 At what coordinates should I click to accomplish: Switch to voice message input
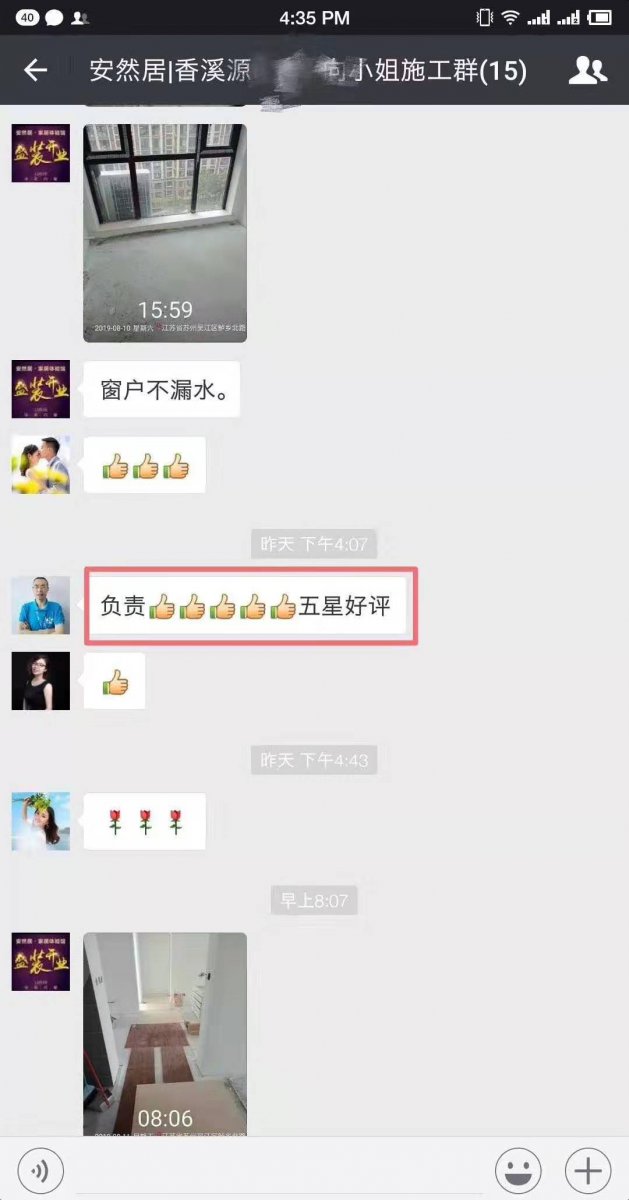click(x=40, y=1169)
